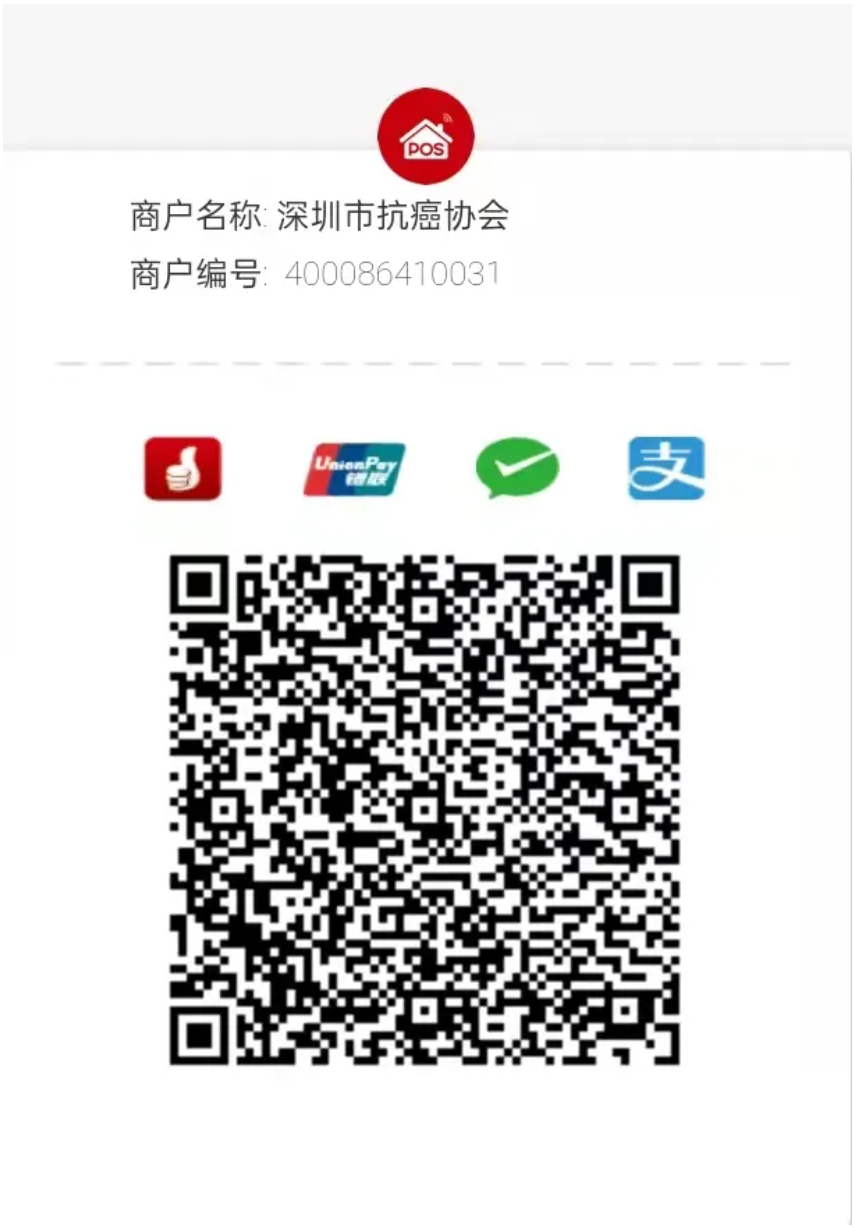The width and height of the screenshot is (855, 1227).
Task: Click the red POS house logo
Action: 426,137
